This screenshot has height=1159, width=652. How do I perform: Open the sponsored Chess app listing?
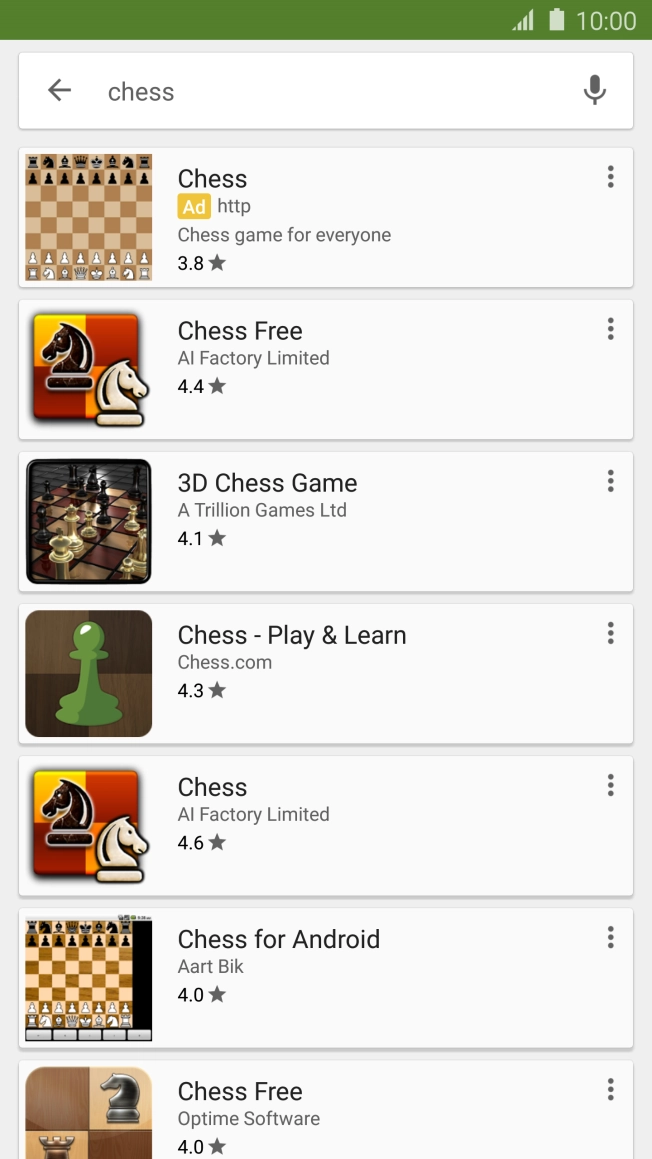300,218
